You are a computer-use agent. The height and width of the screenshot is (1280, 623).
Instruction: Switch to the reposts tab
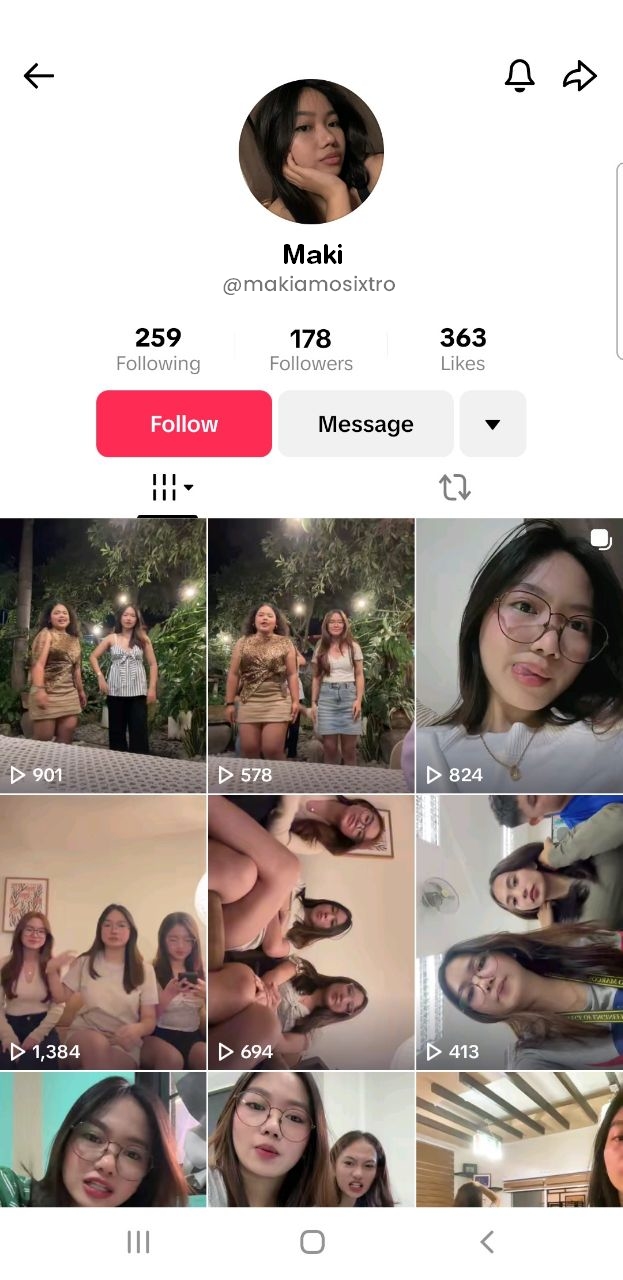[x=454, y=488]
